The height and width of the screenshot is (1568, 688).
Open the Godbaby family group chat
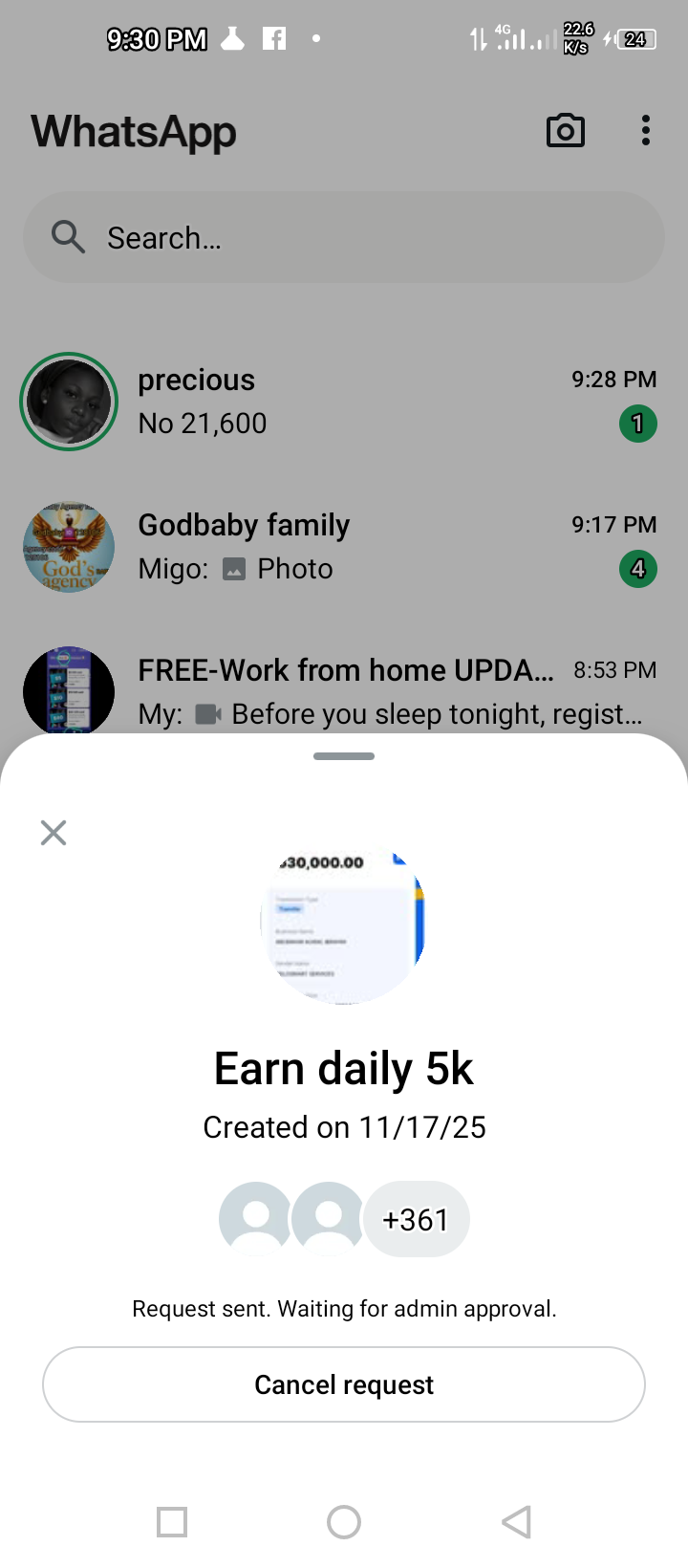(382, 547)
